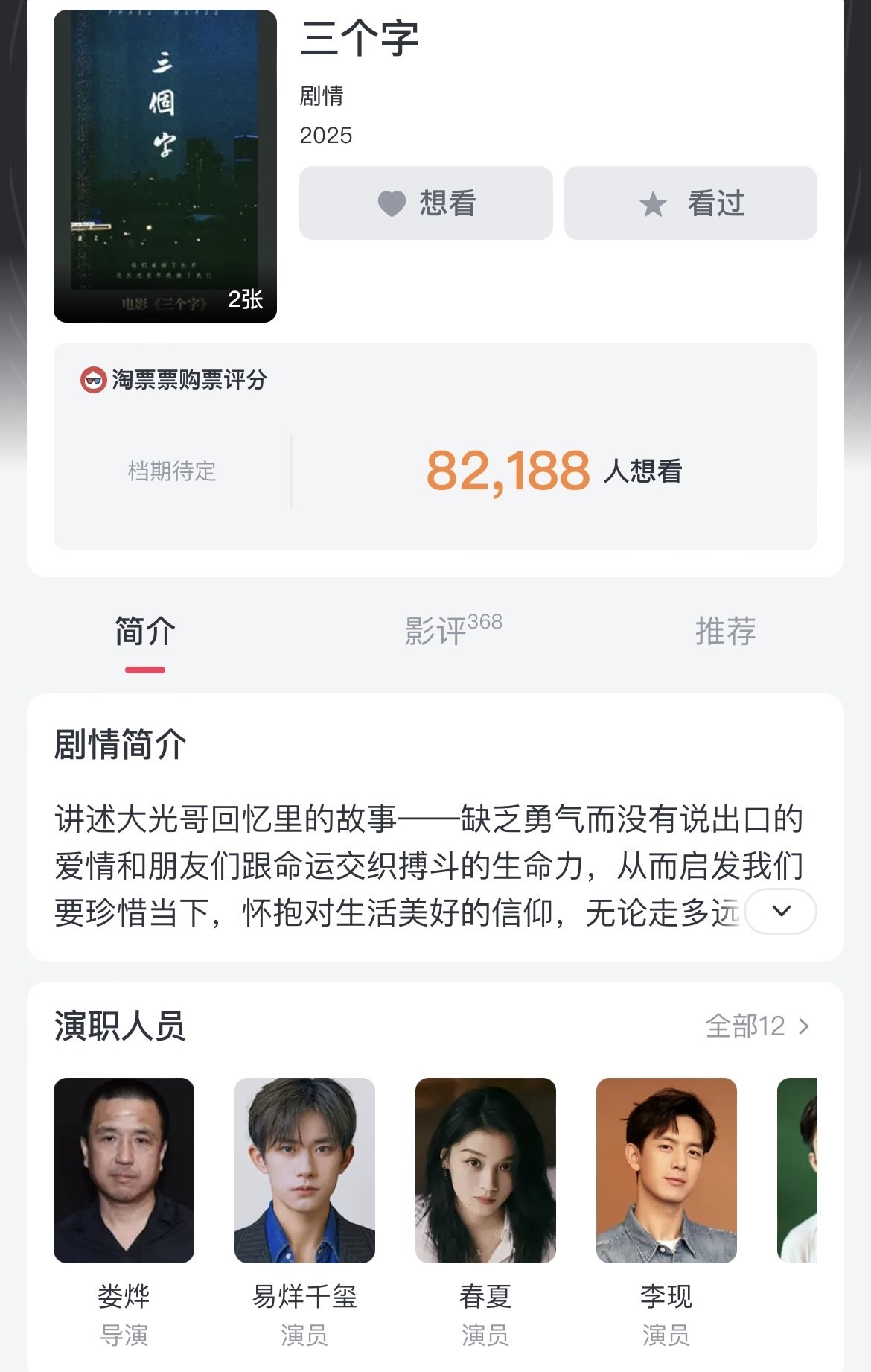This screenshot has width=871, height=1372.
Task: View all 12 cast and crew members
Action: (757, 1026)
